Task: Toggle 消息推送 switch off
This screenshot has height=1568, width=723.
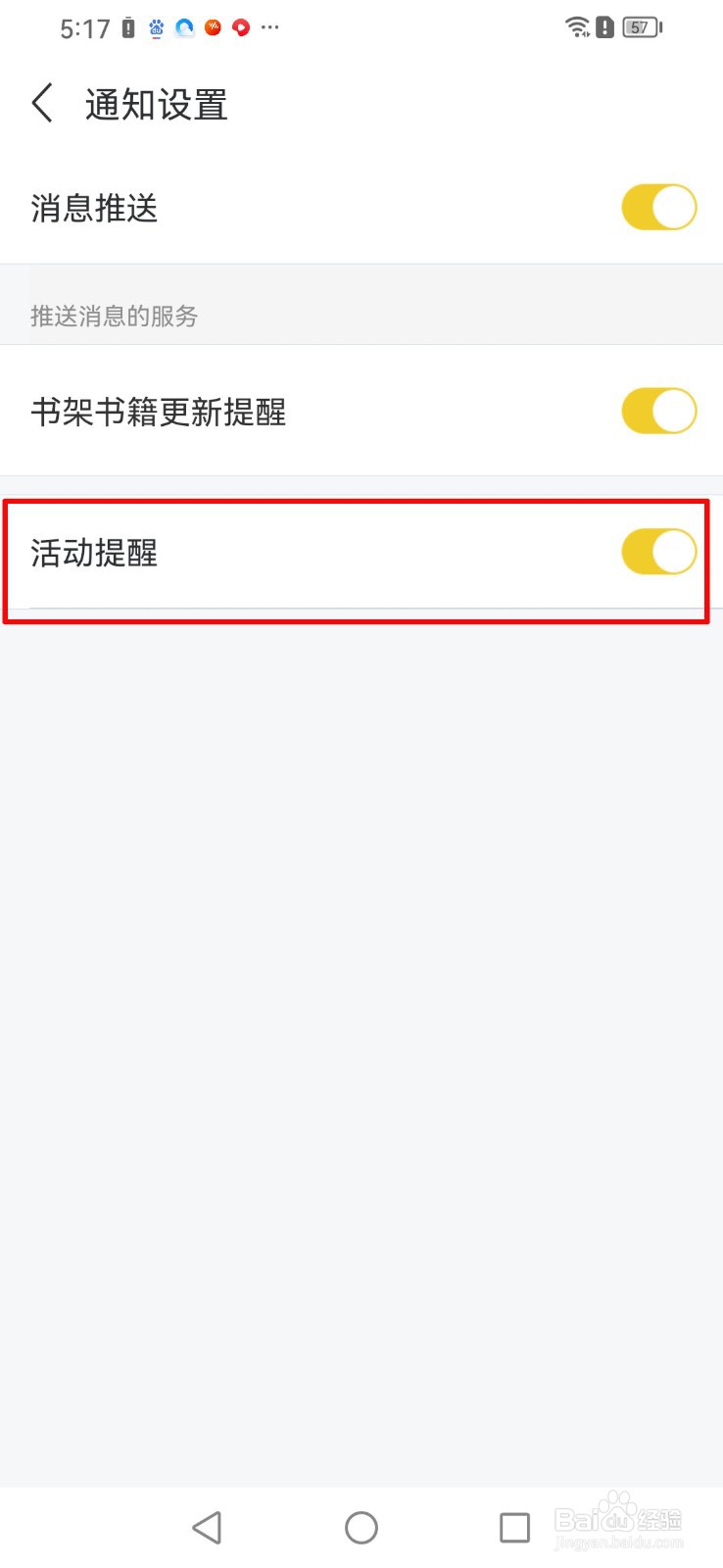Action: click(x=658, y=208)
